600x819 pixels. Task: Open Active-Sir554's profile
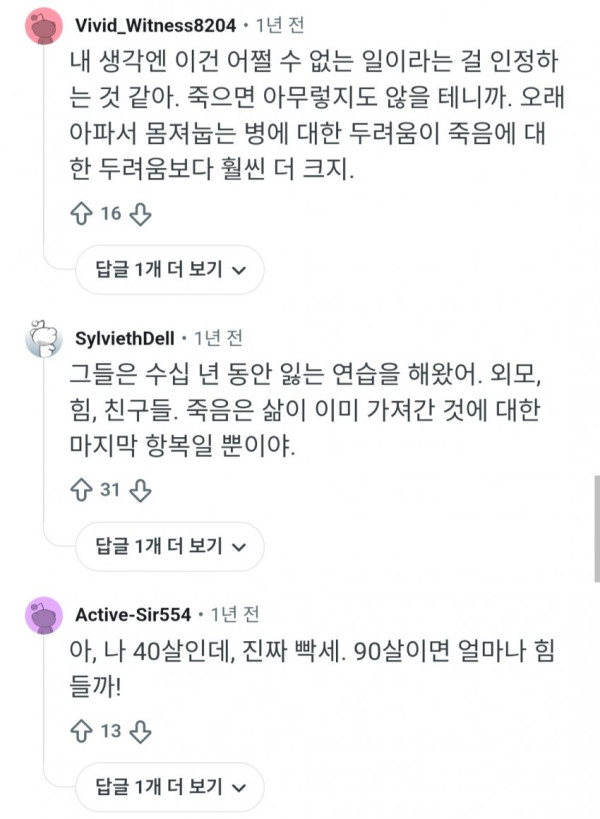click(x=133, y=615)
